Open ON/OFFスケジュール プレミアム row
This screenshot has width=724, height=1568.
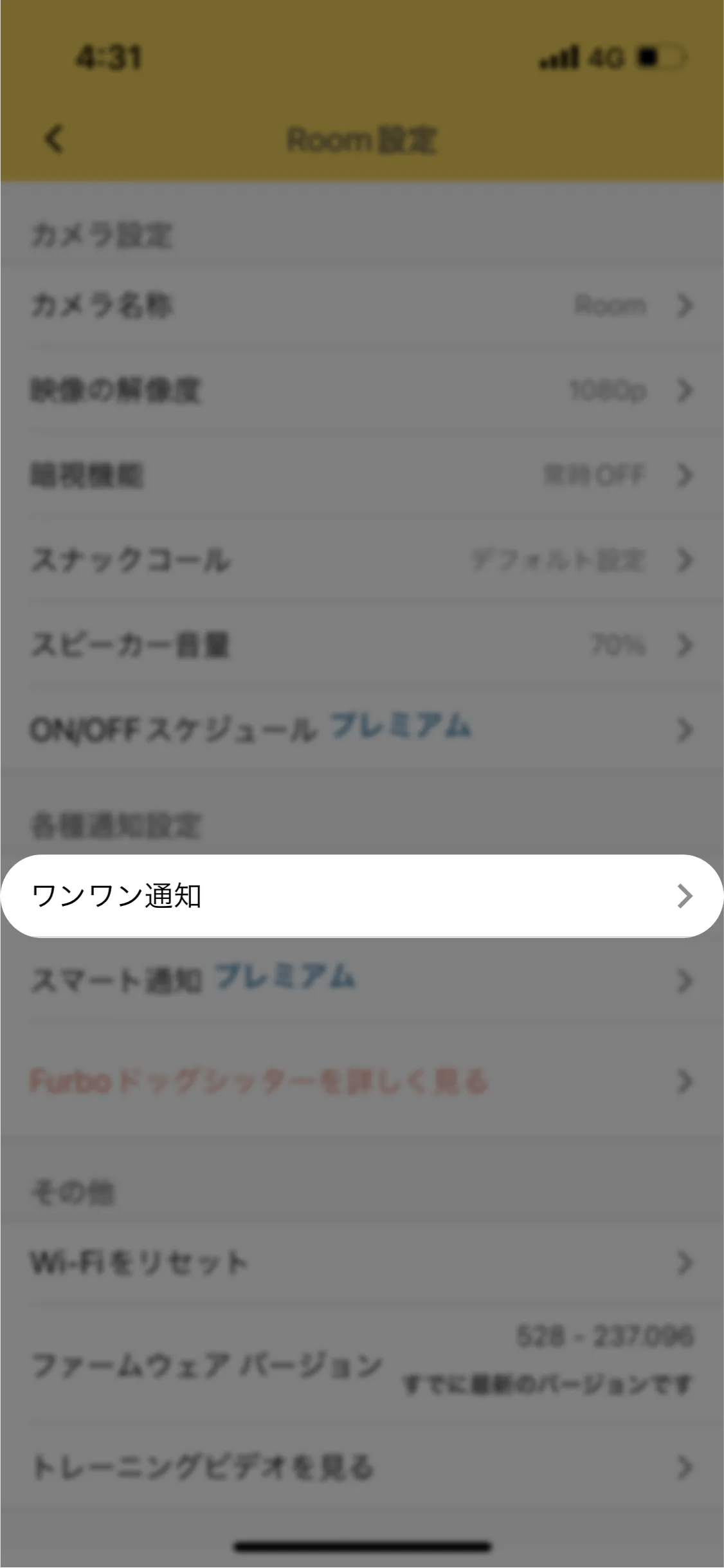pyautogui.click(x=362, y=730)
